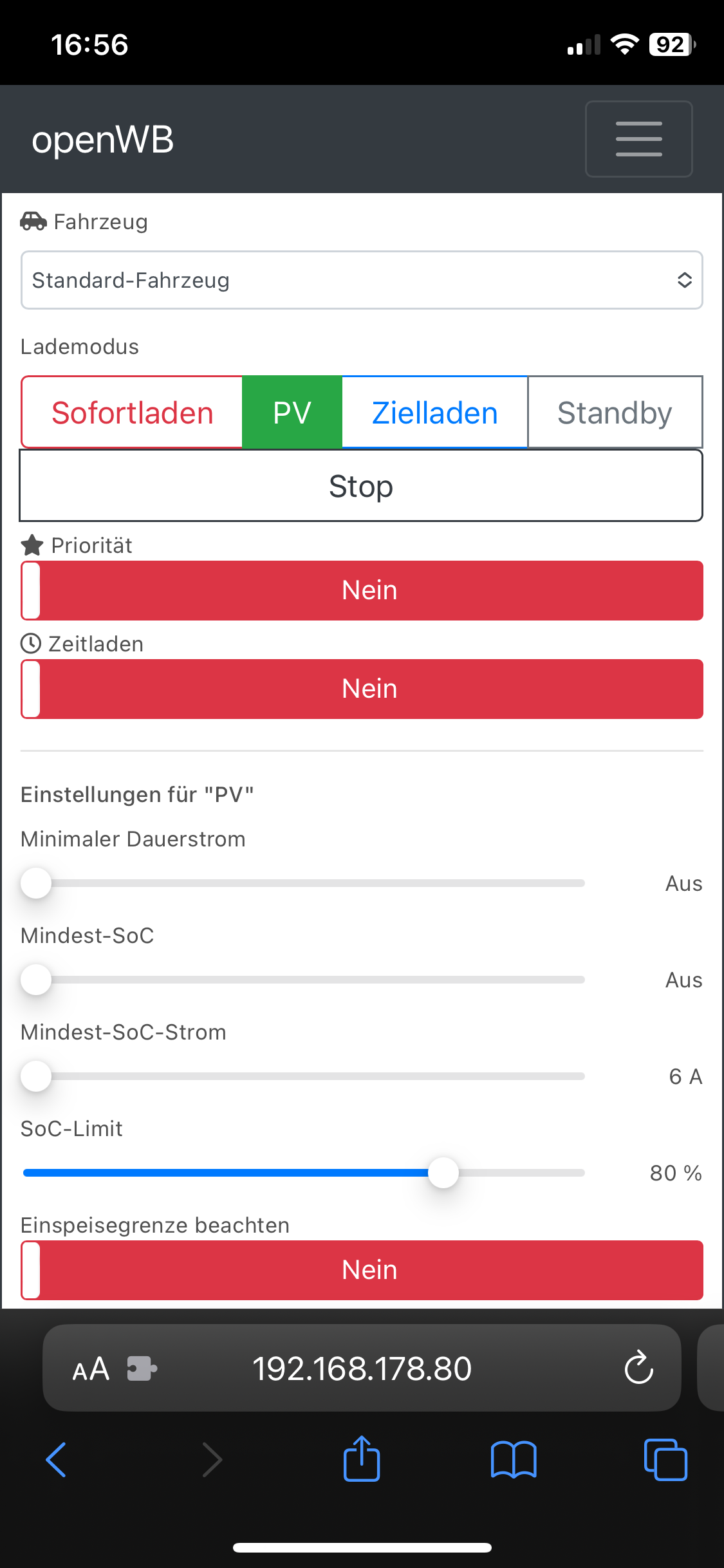Expand the Standard-Fahrzeug vehicle dropdown
Viewport: 724px width, 1568px height.
[361, 280]
